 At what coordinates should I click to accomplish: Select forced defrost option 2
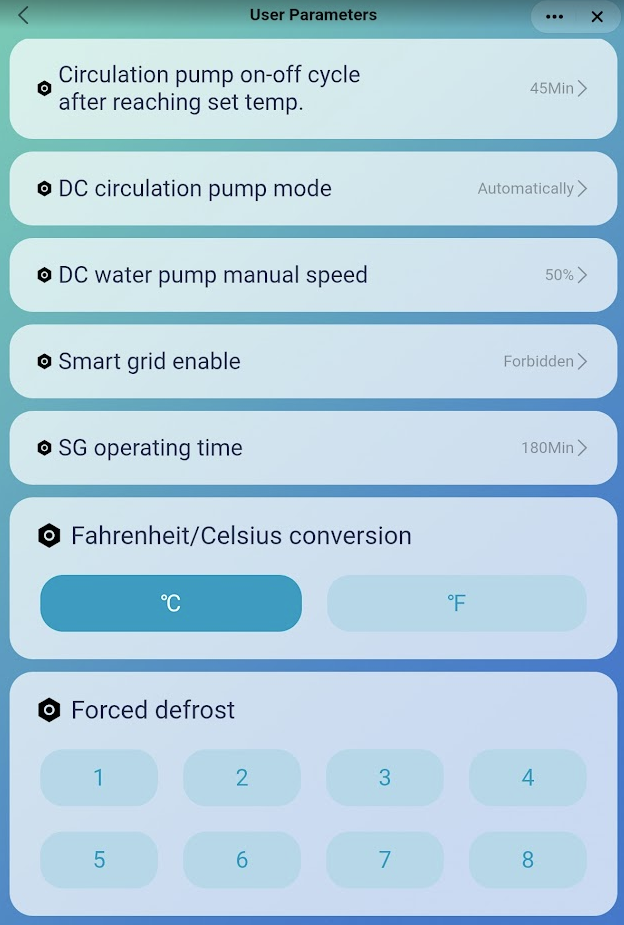point(242,778)
